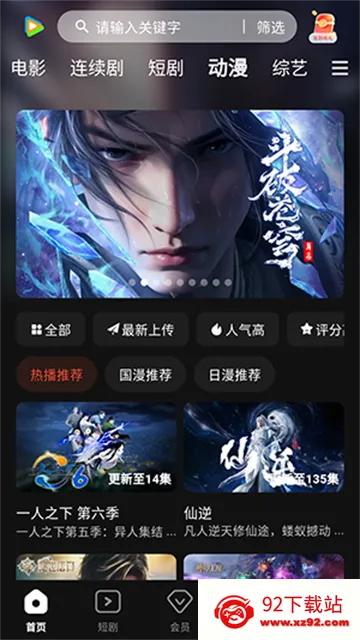The image size is (360, 640).
Task: Select the 人气高 chip
Action: 238,330
